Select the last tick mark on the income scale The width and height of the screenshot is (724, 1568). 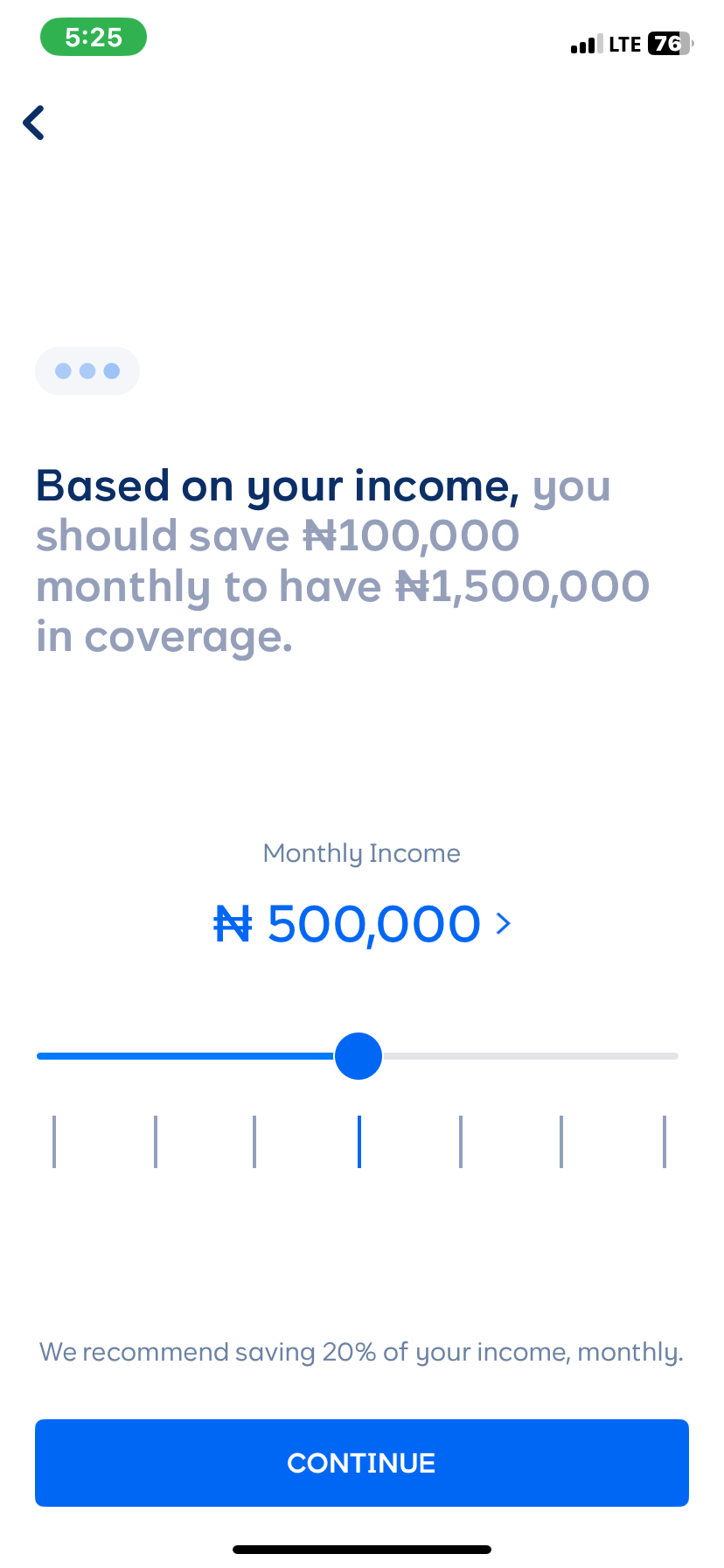pyautogui.click(x=665, y=1141)
